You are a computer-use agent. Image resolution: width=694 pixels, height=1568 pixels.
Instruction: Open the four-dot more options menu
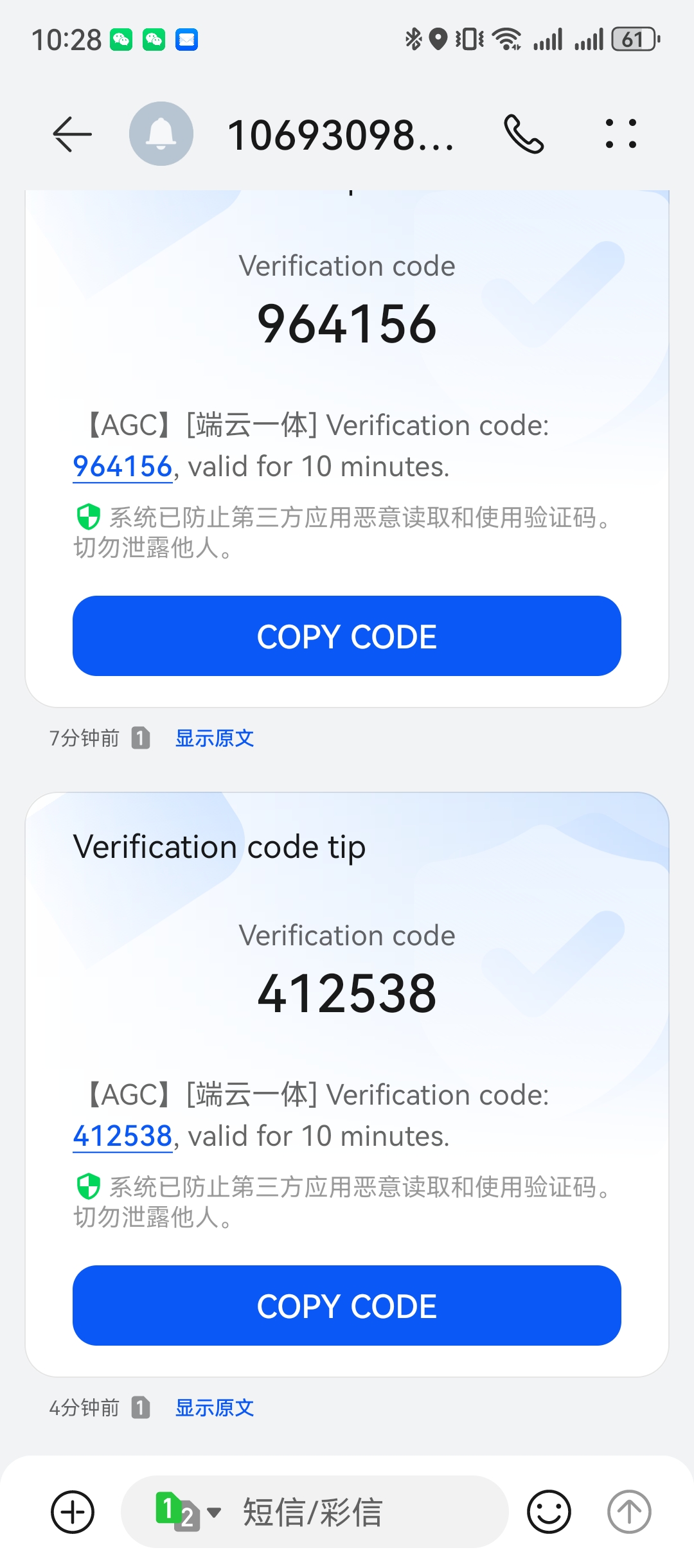click(x=621, y=134)
